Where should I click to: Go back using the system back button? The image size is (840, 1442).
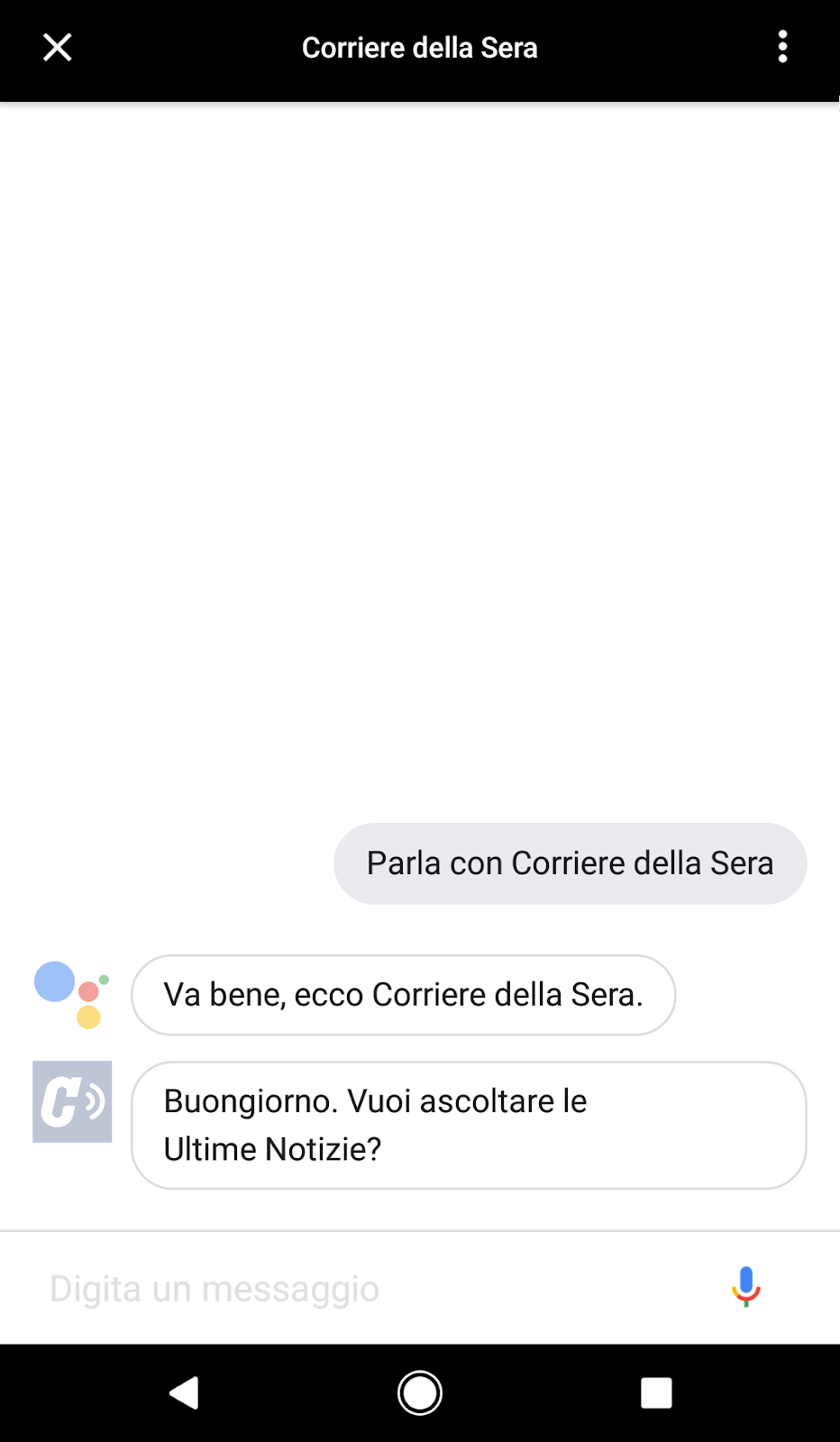pyautogui.click(x=184, y=1392)
